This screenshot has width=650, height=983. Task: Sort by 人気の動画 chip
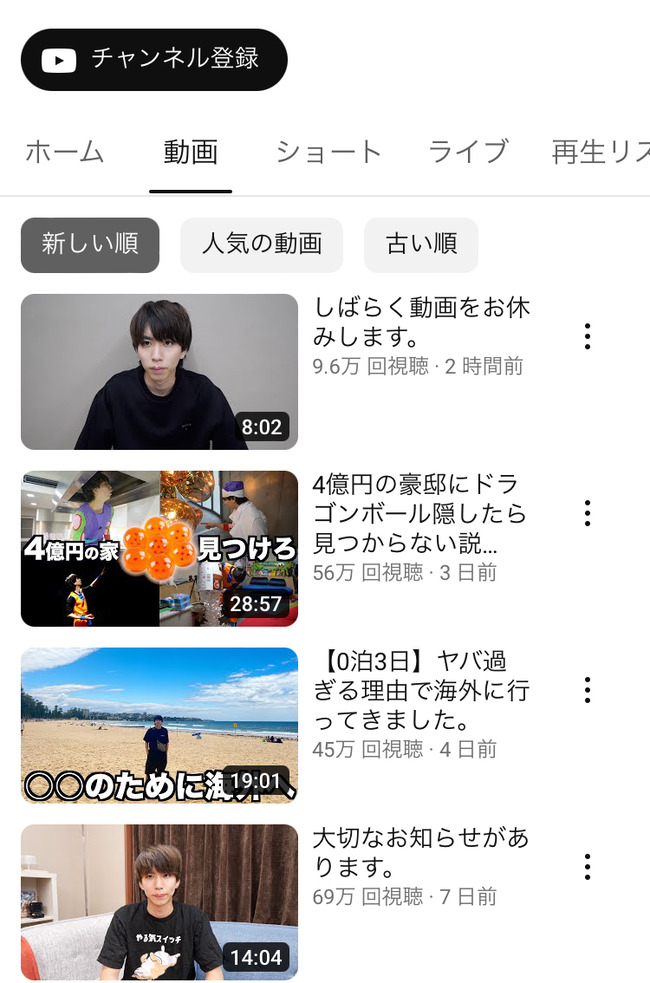(261, 244)
